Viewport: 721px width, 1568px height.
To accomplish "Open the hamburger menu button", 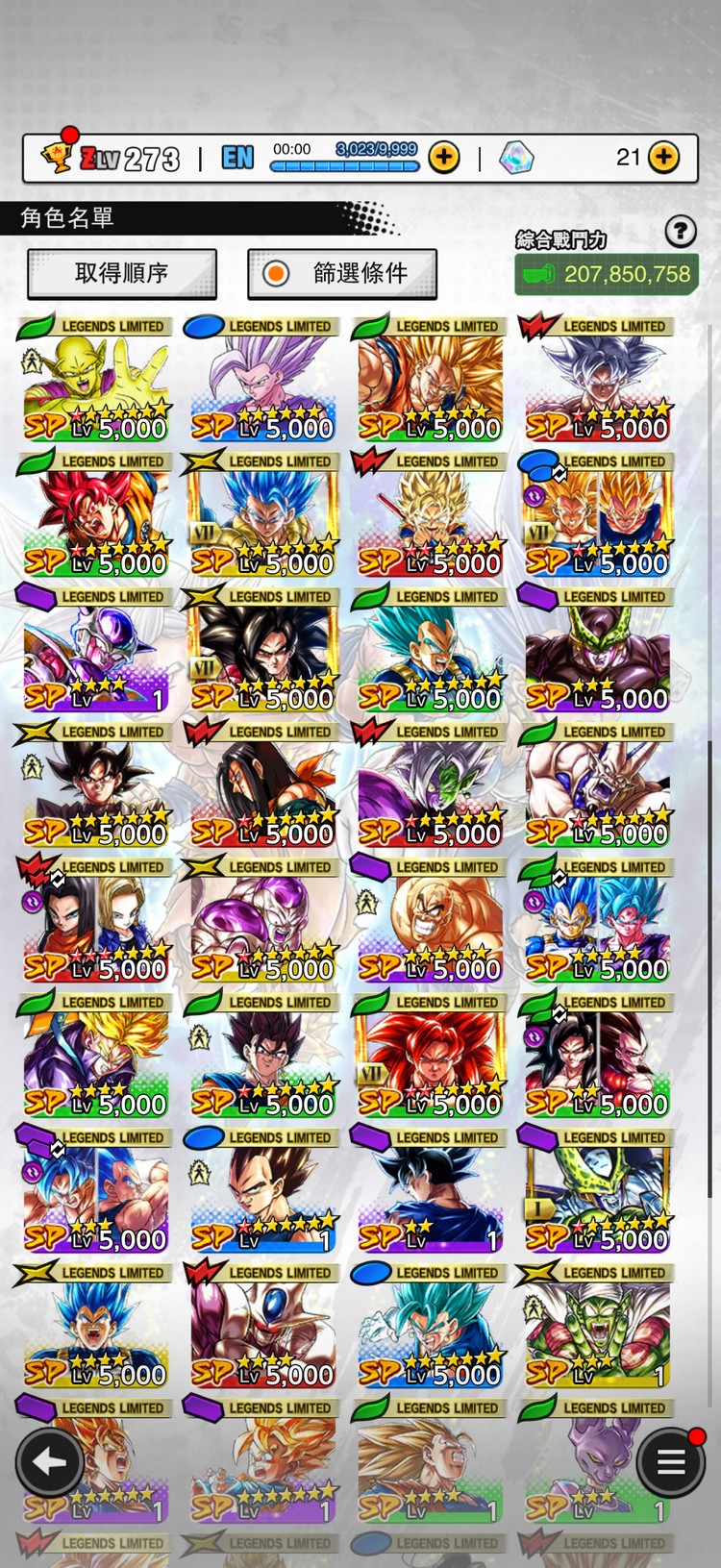I will click(670, 1462).
